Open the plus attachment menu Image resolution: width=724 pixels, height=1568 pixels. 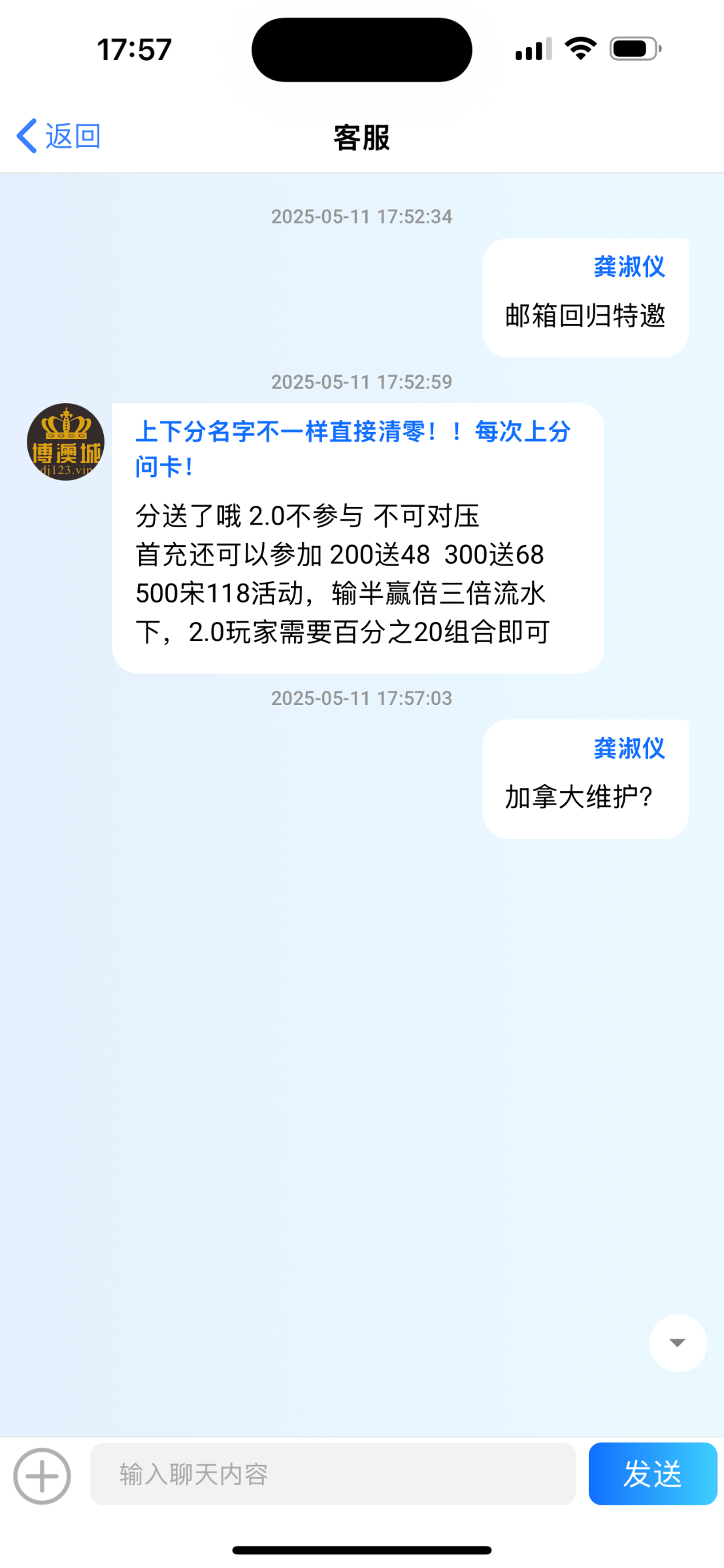click(42, 1476)
